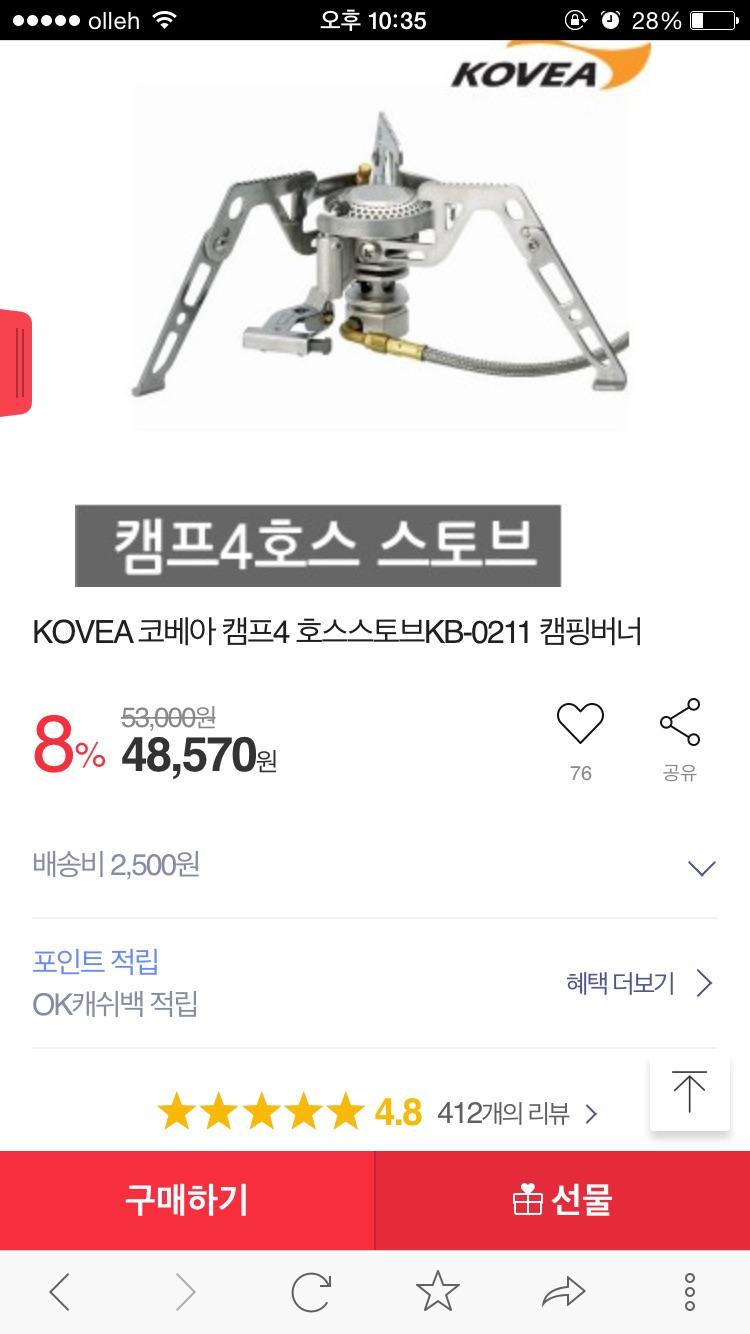
Task: Open the share arrow in the bottom toolbar
Action: (x=563, y=1292)
